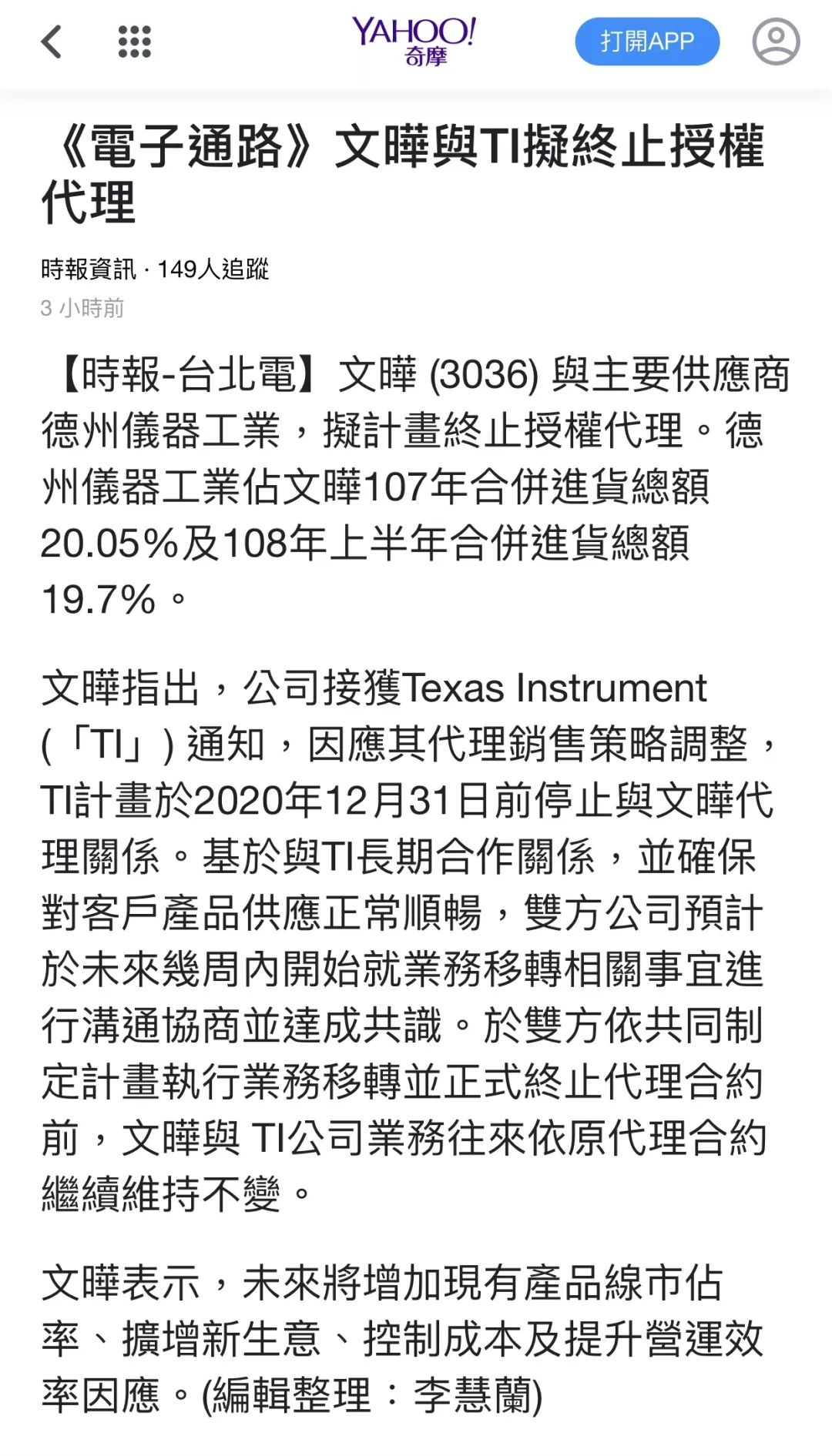Open the 時報資訊 source page
832x1456 pixels.
pos(88,269)
